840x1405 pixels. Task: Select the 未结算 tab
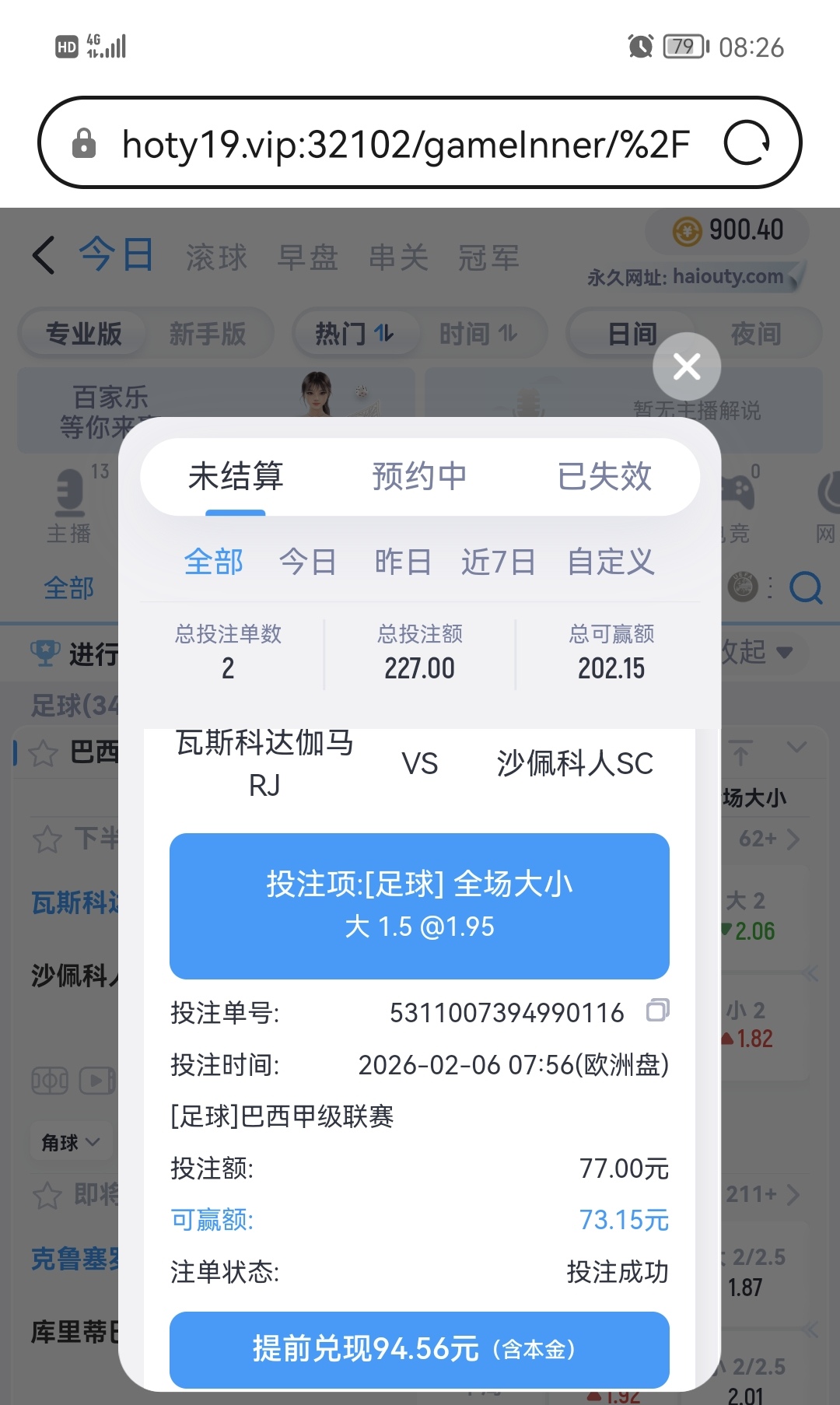pos(236,476)
